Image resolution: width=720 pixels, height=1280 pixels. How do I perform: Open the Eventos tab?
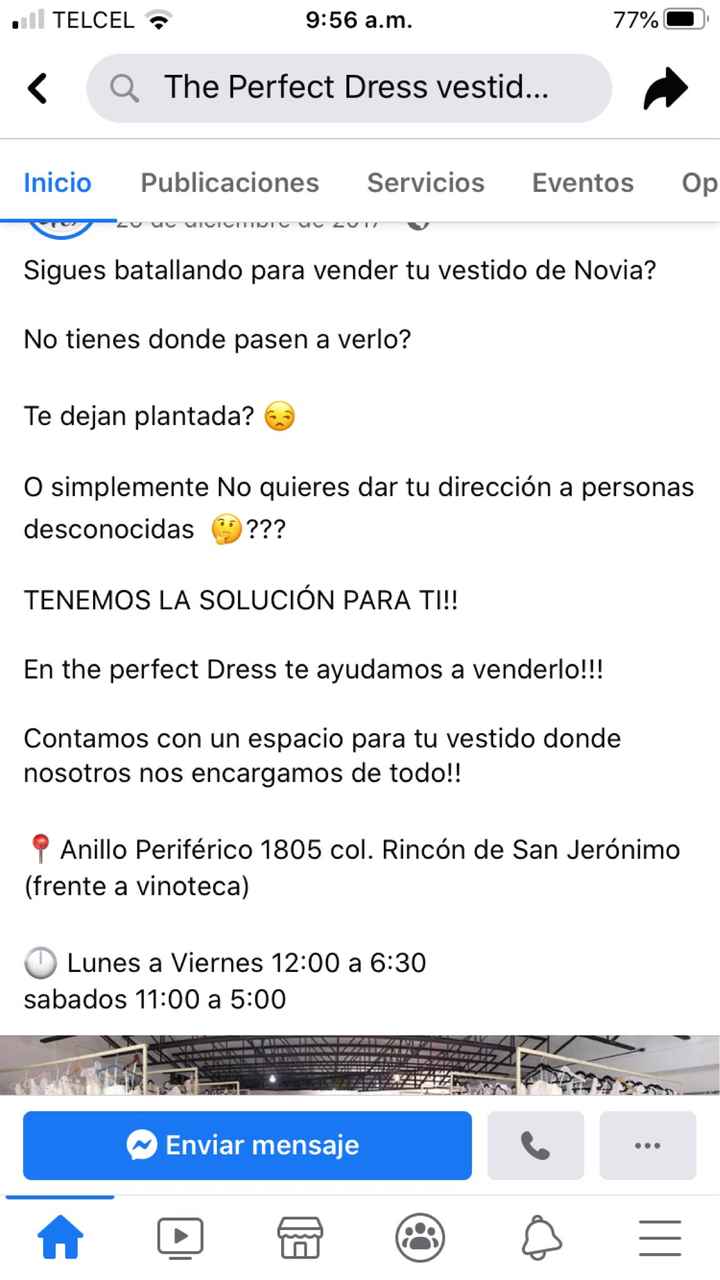click(582, 183)
